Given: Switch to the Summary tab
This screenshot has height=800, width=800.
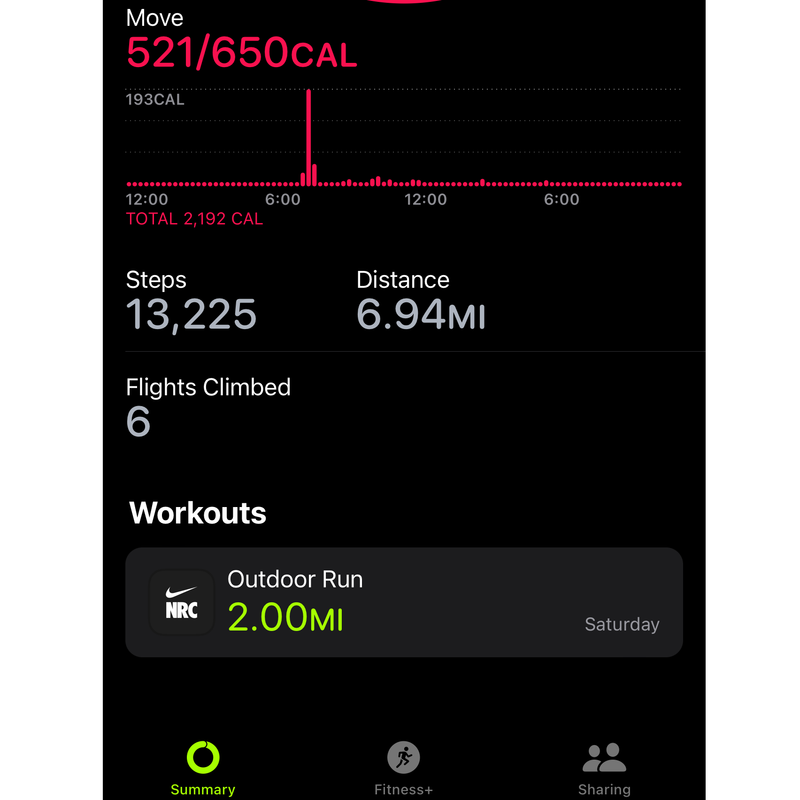Looking at the screenshot, I should point(203,768).
